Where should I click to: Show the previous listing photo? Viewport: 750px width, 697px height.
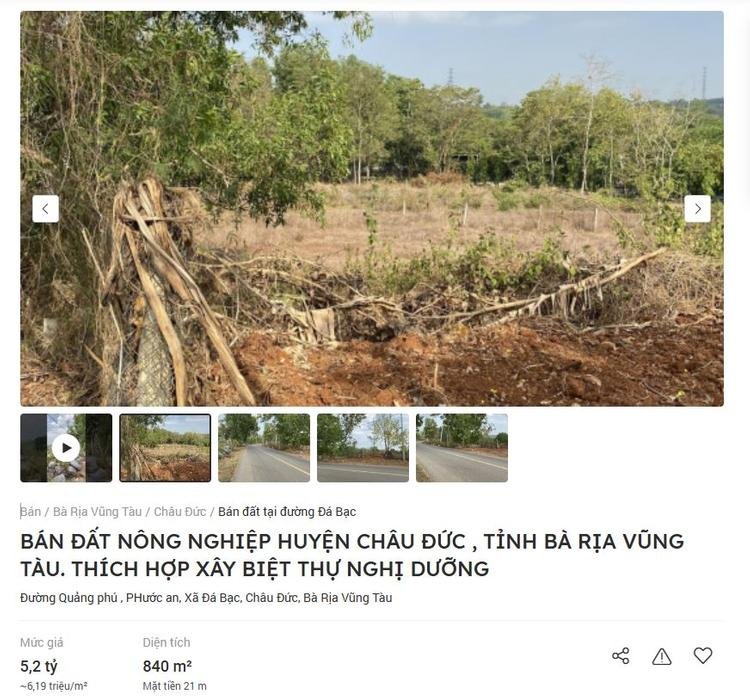click(45, 209)
